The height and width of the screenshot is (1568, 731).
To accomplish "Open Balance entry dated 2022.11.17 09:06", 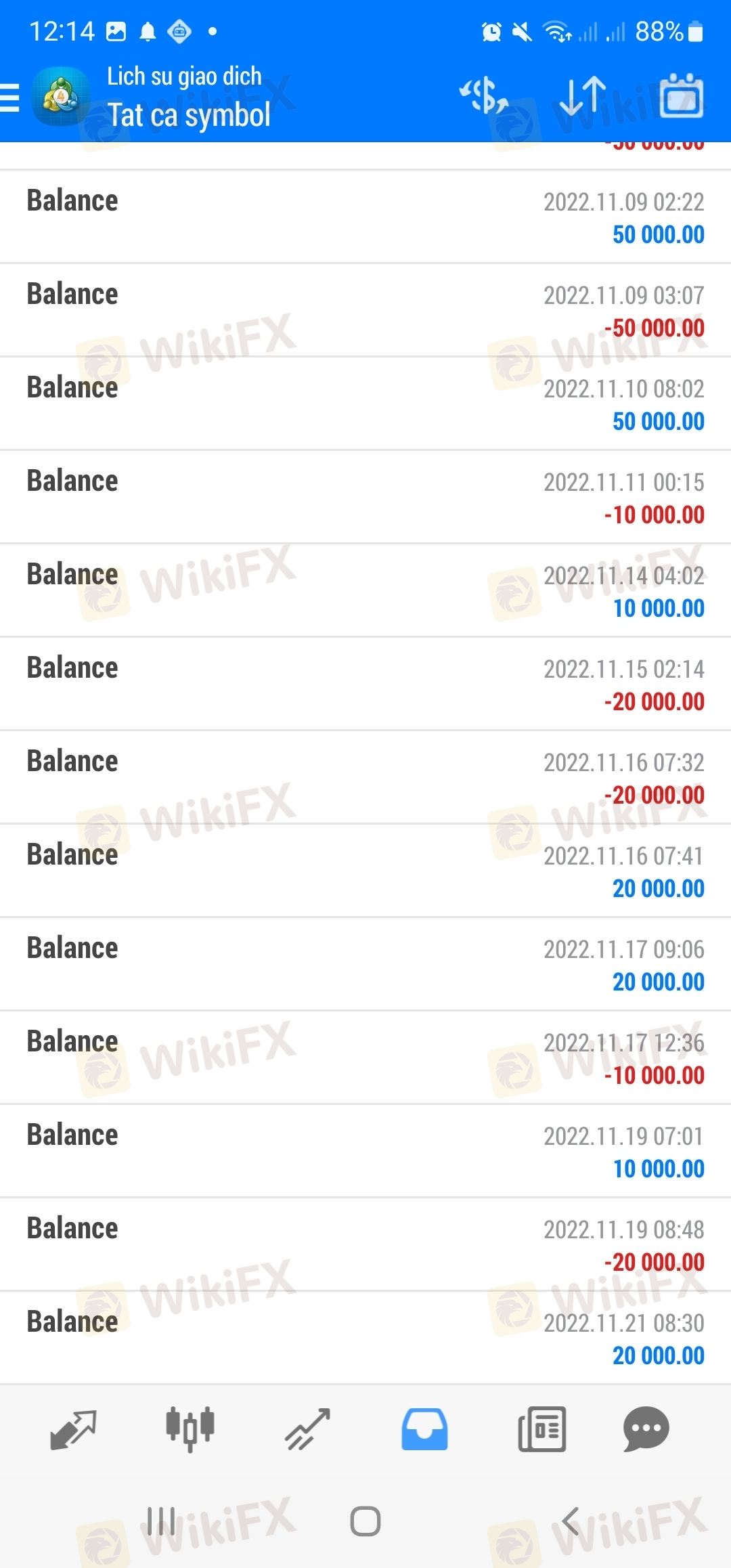I will point(365,964).
